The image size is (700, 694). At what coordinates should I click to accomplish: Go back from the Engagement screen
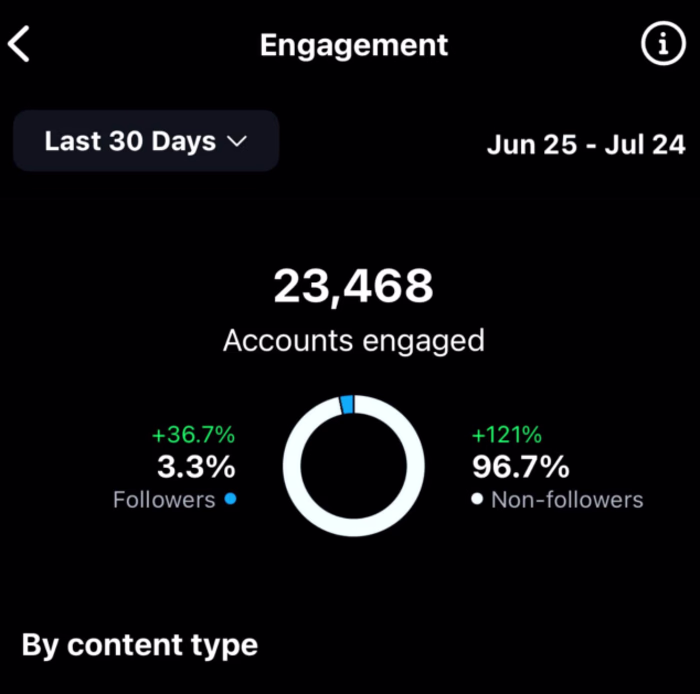pyautogui.click(x=20, y=45)
